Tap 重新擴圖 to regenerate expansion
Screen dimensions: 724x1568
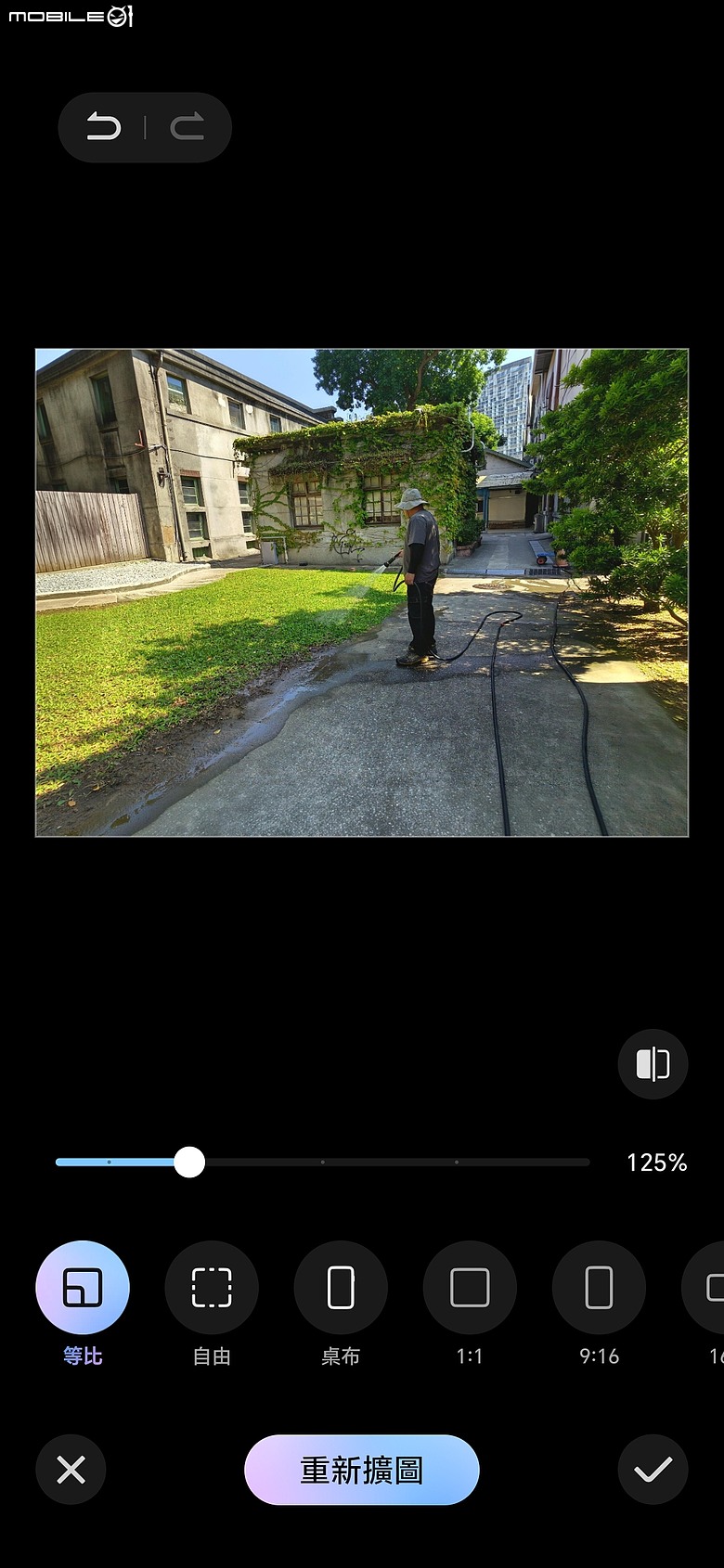pyautogui.click(x=362, y=1470)
